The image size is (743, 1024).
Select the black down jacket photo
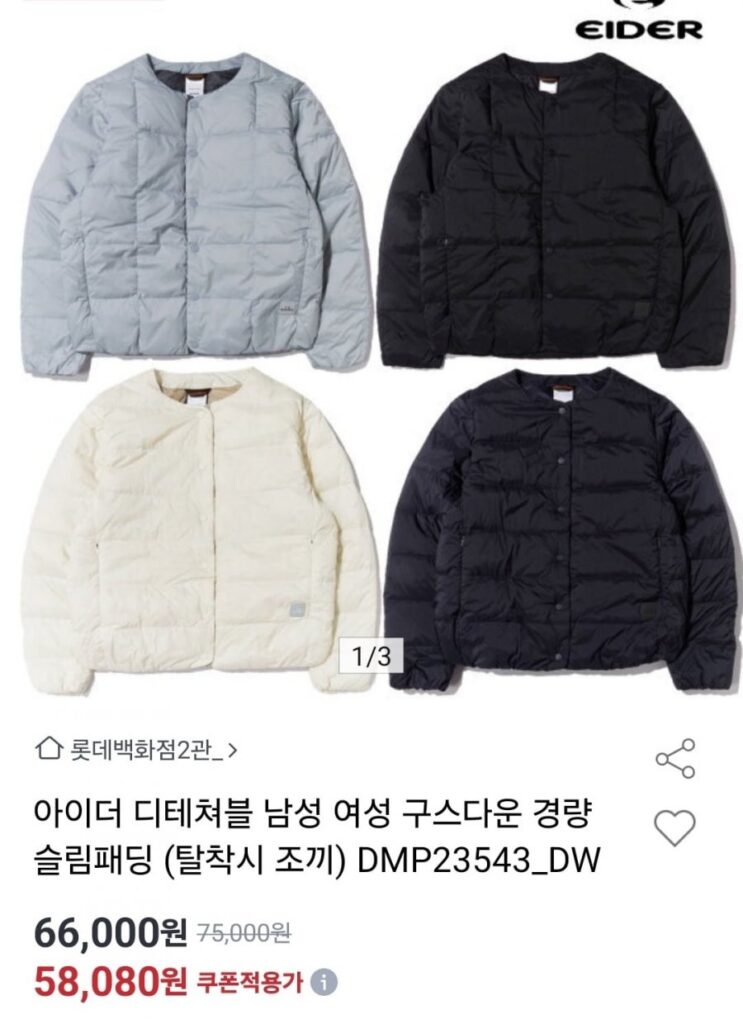point(555,210)
